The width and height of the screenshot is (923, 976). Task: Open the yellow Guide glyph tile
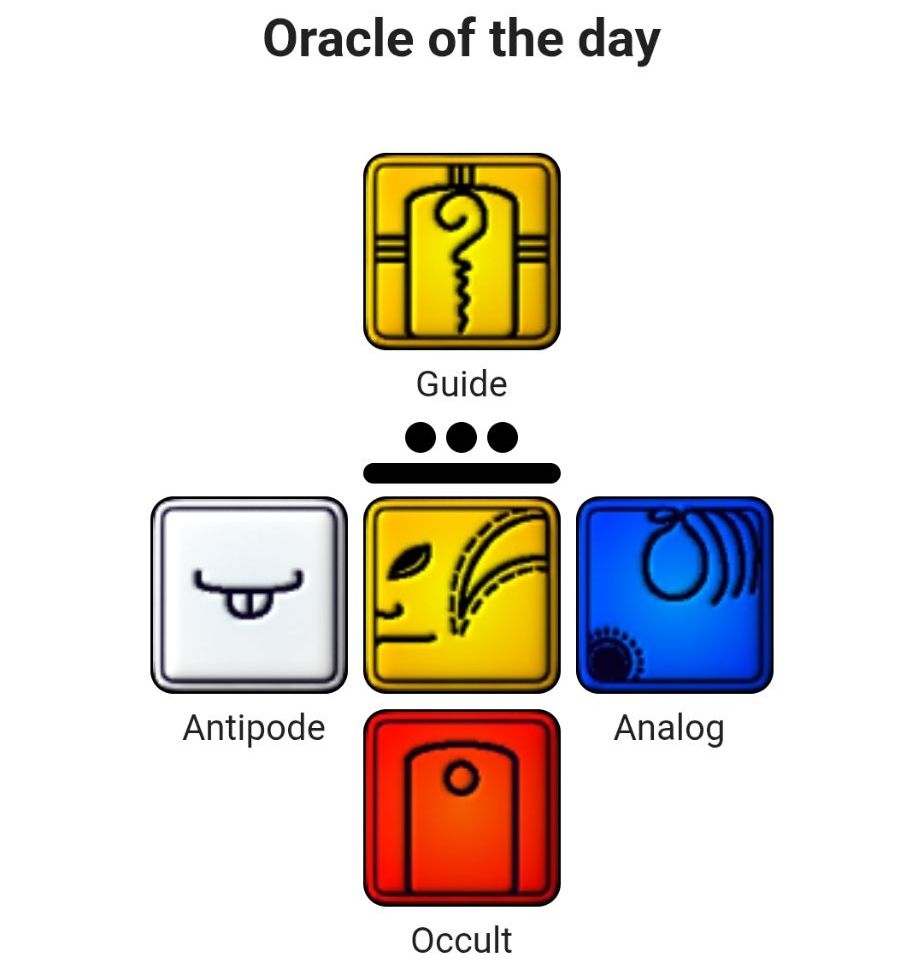pyautogui.click(x=461, y=252)
